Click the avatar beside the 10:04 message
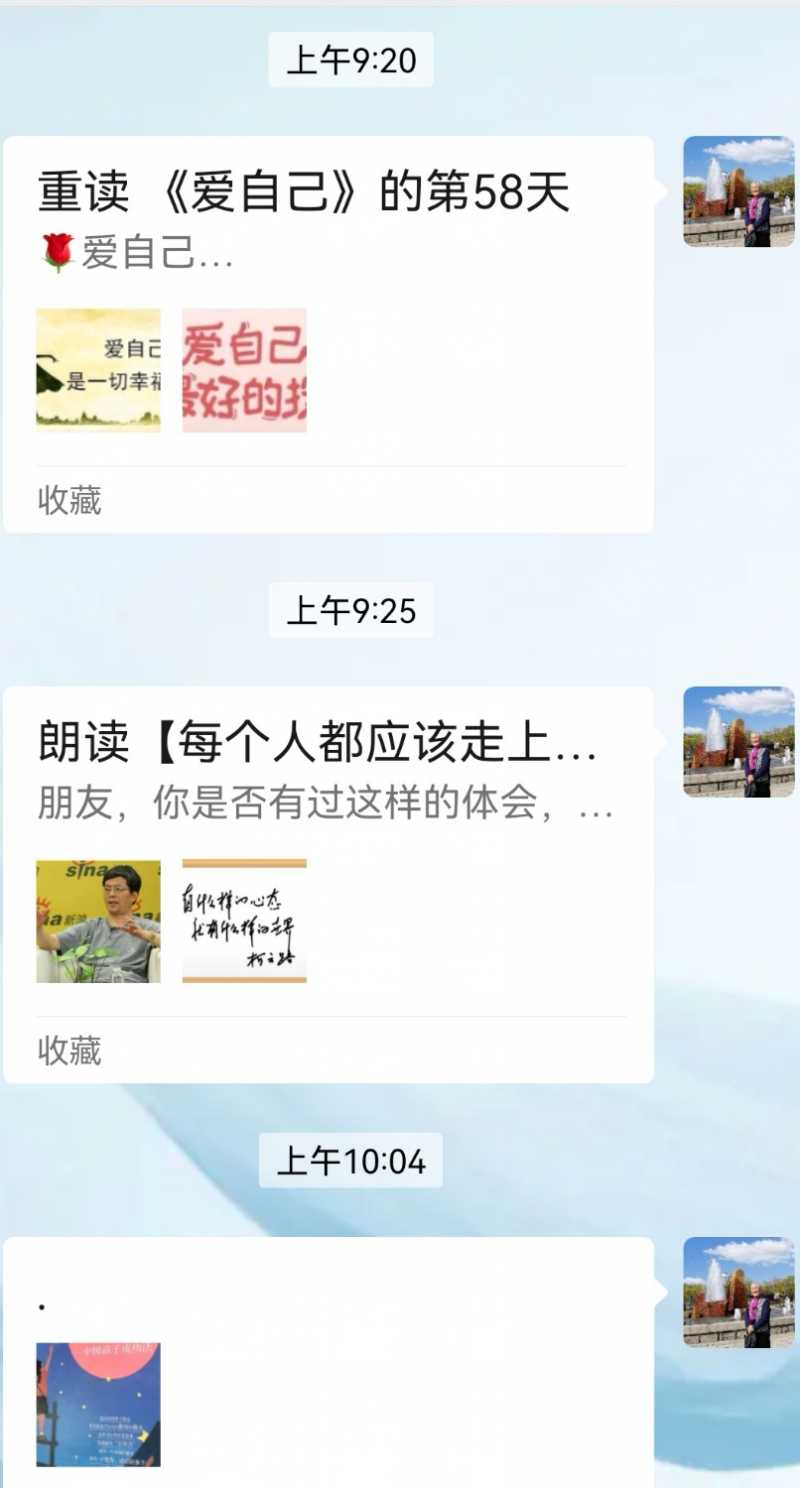The image size is (800, 1488). click(x=738, y=1290)
